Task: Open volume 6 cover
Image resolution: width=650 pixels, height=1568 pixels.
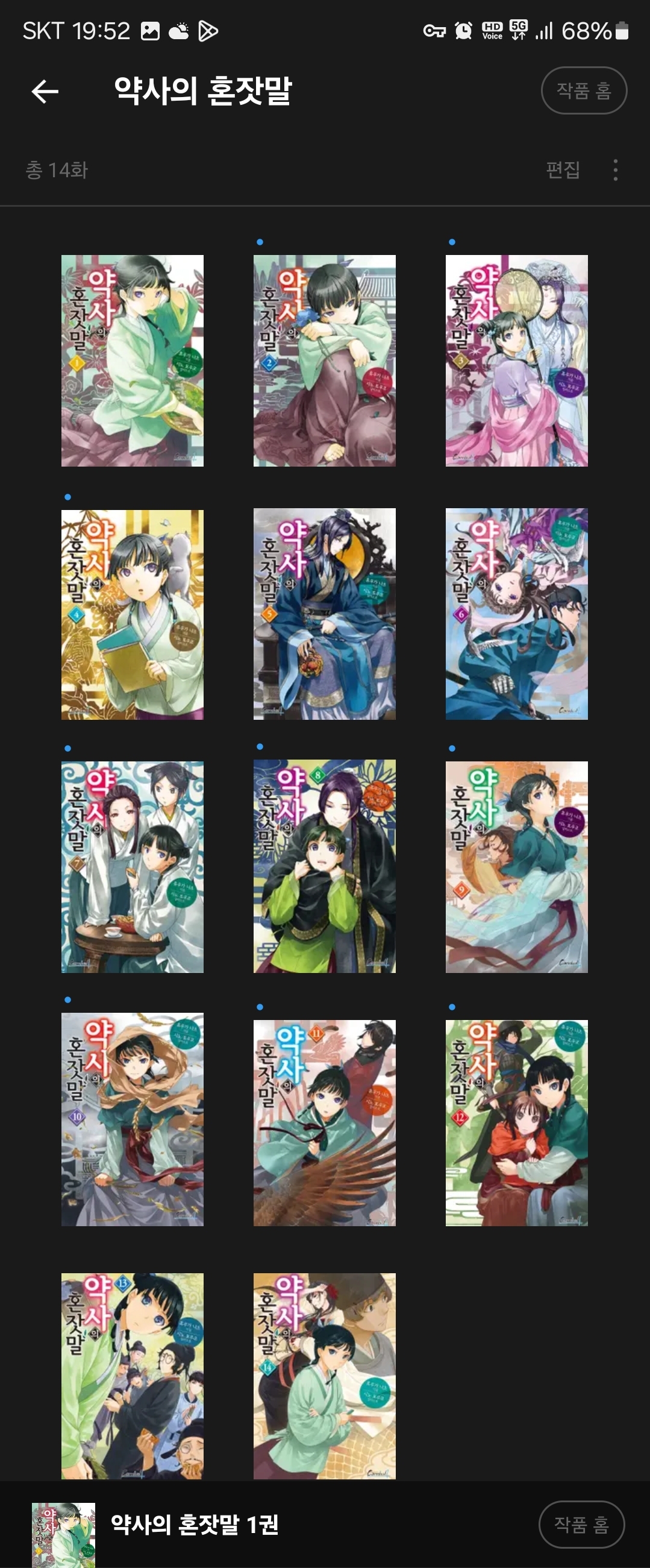Action: pyautogui.click(x=516, y=614)
